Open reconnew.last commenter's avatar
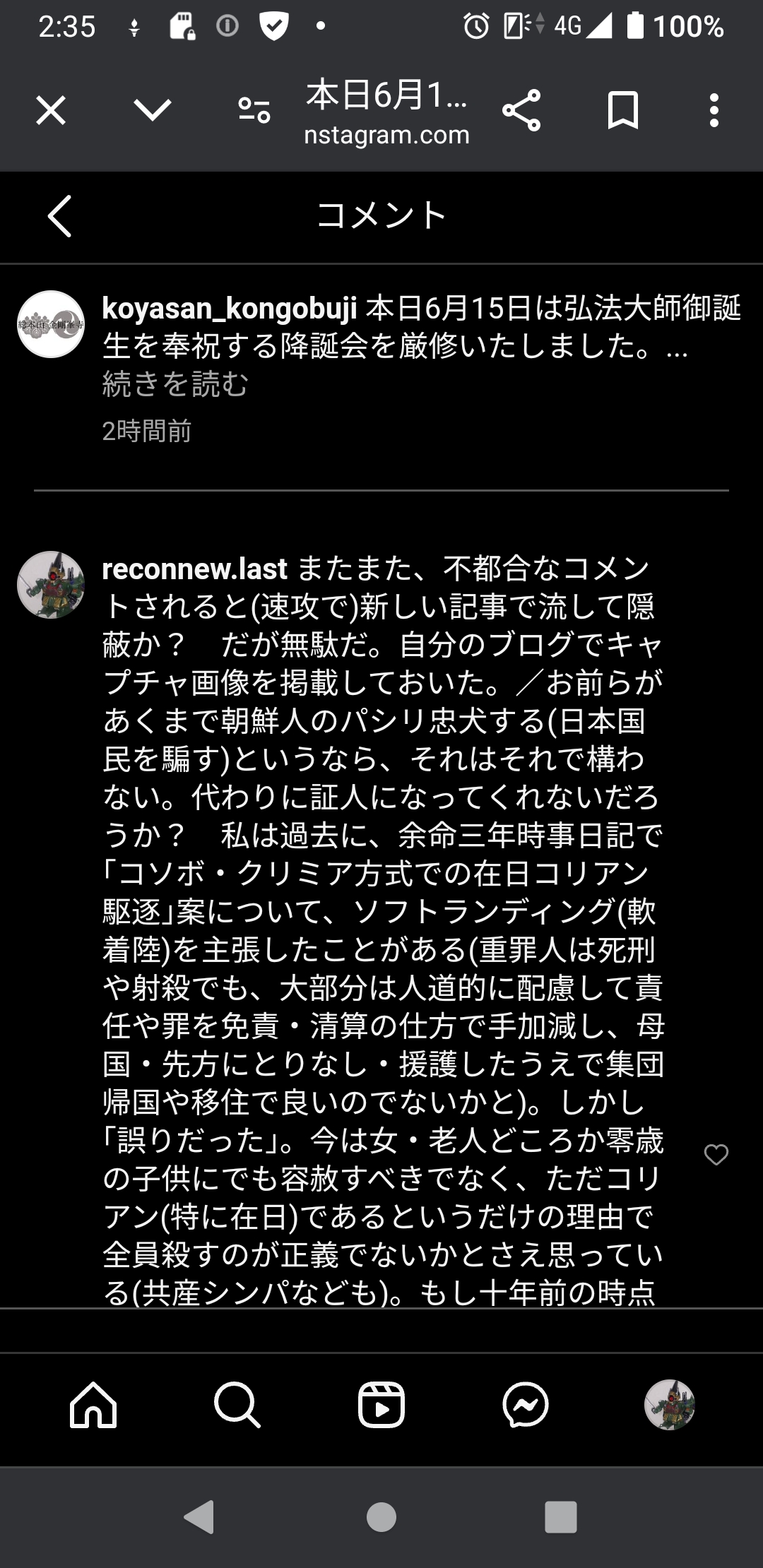 coord(51,585)
